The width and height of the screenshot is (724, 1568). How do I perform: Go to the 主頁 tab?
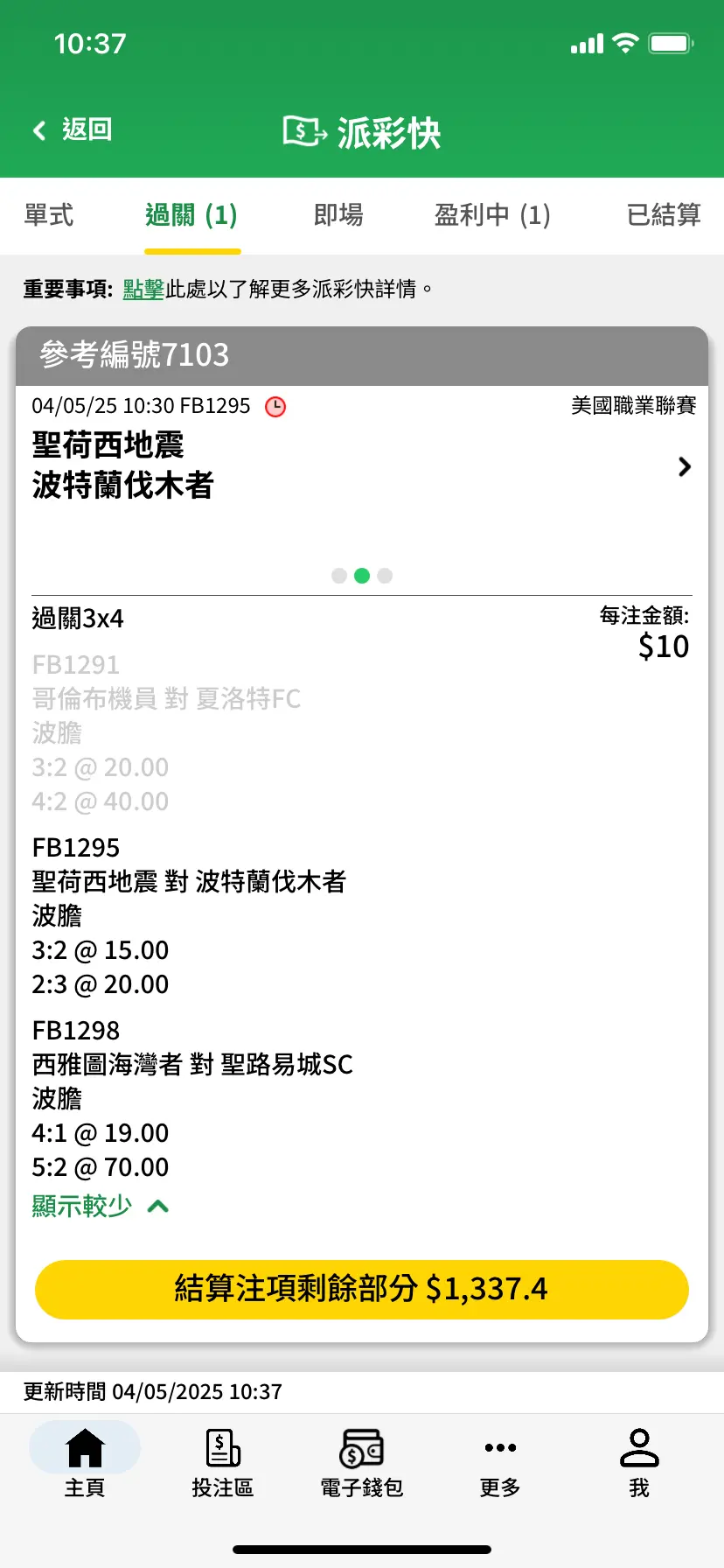[x=85, y=1461]
